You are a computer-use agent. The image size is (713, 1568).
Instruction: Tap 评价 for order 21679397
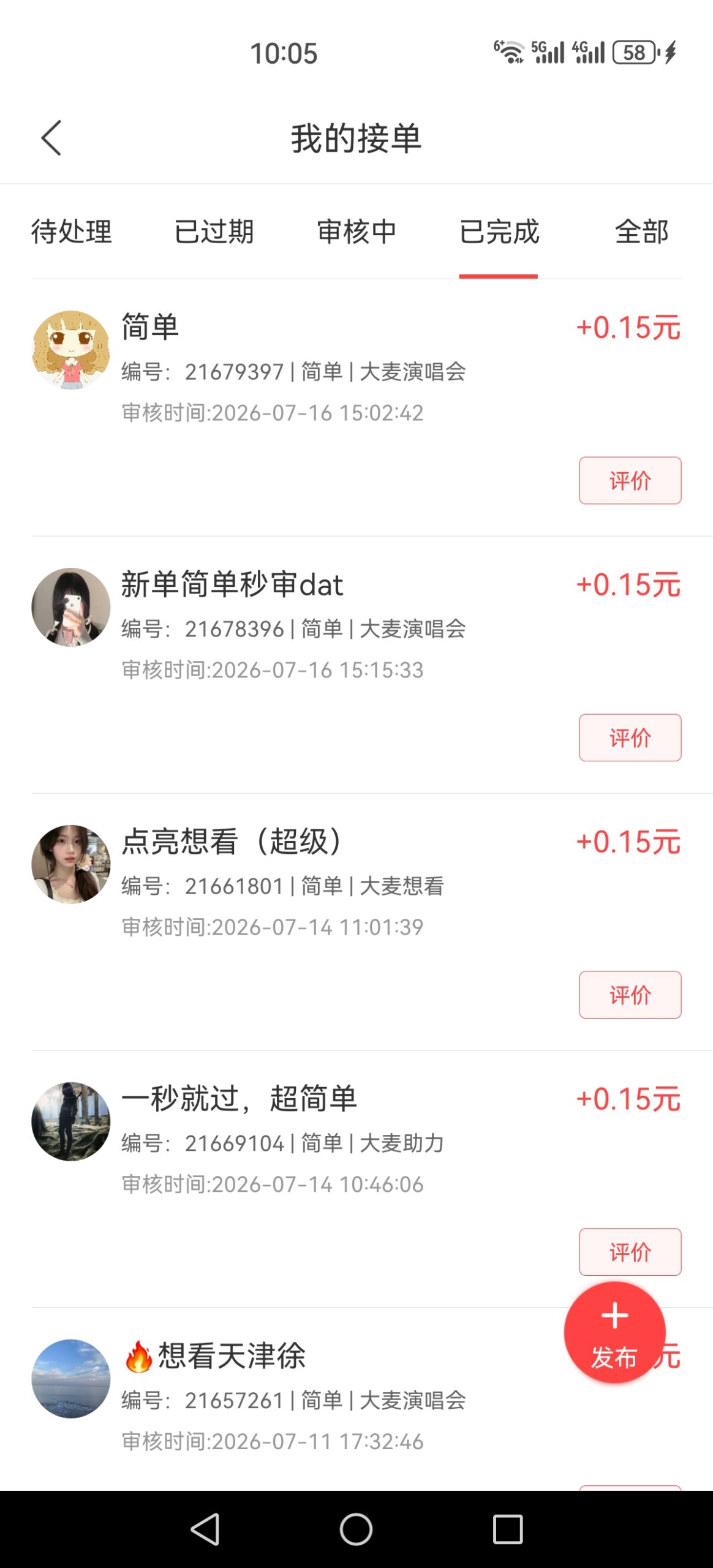(630, 481)
